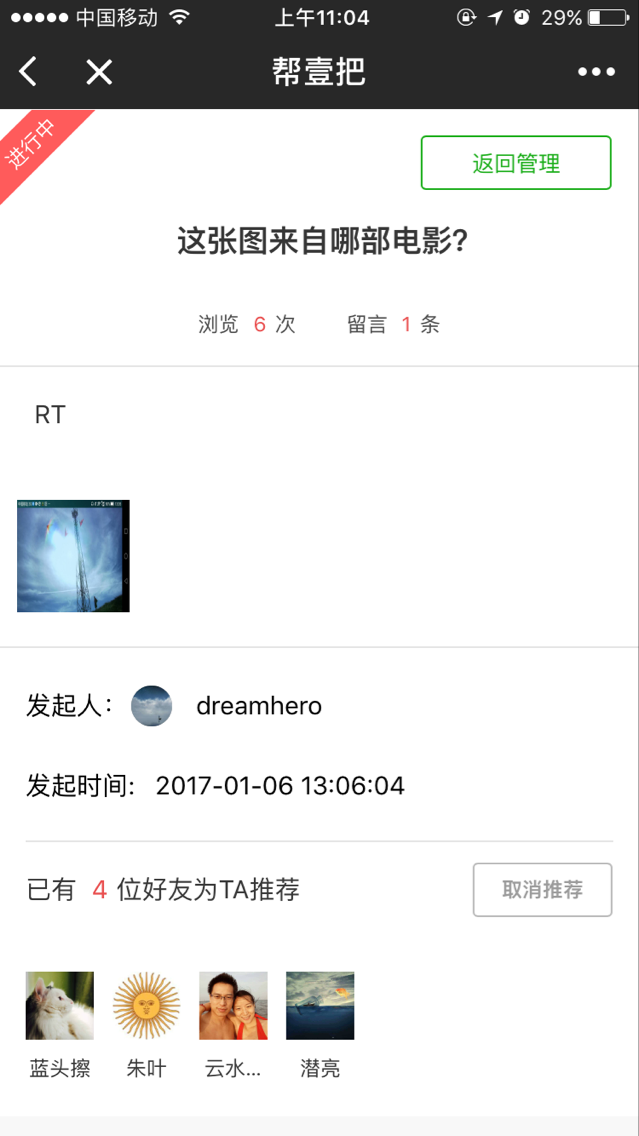This screenshot has height=1136, width=639.
Task: Close the 帮壹把 page
Action: [x=99, y=71]
